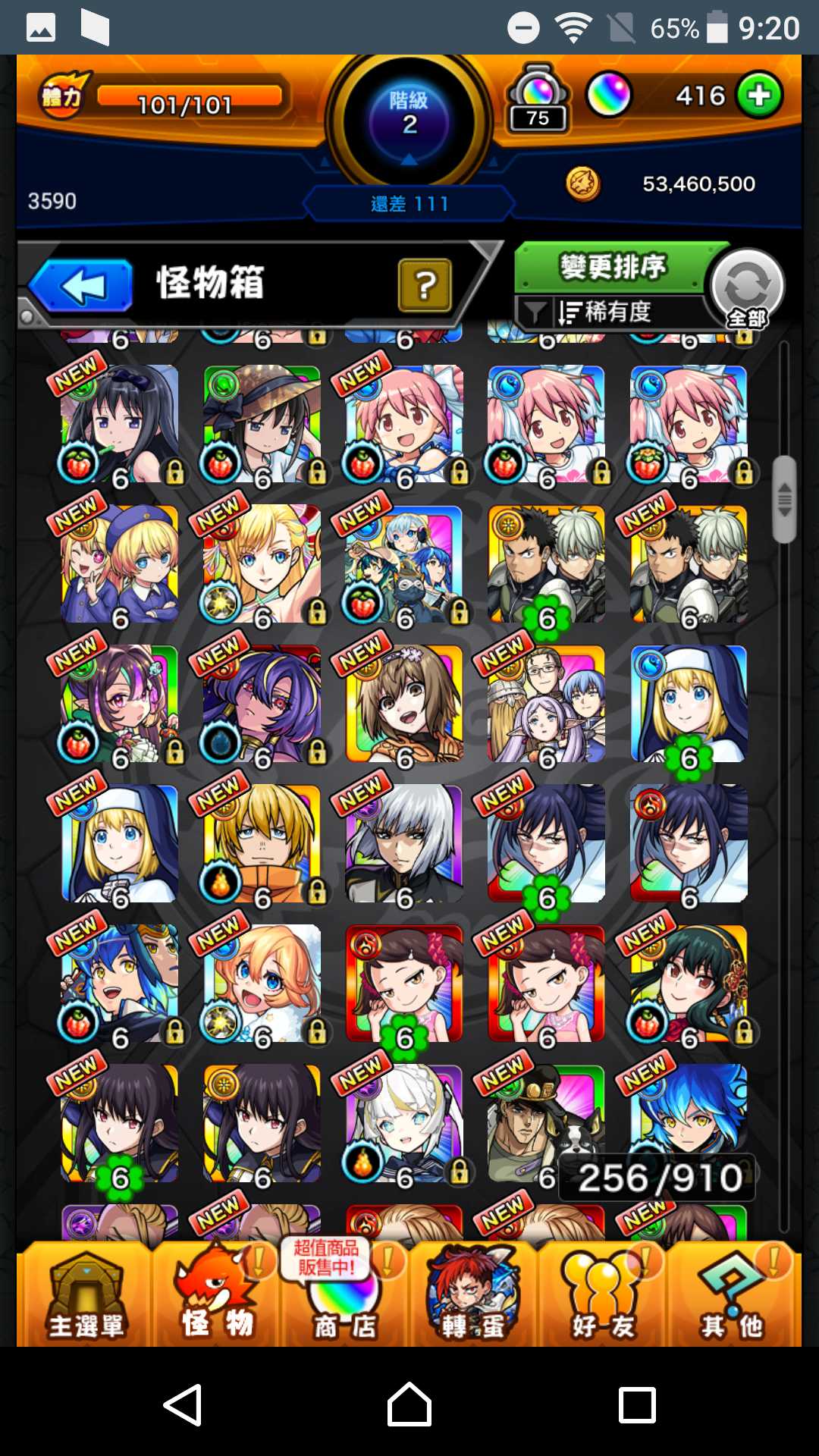Go back using the blue arrow button
Viewport: 819px width, 1456px height.
pos(82,286)
